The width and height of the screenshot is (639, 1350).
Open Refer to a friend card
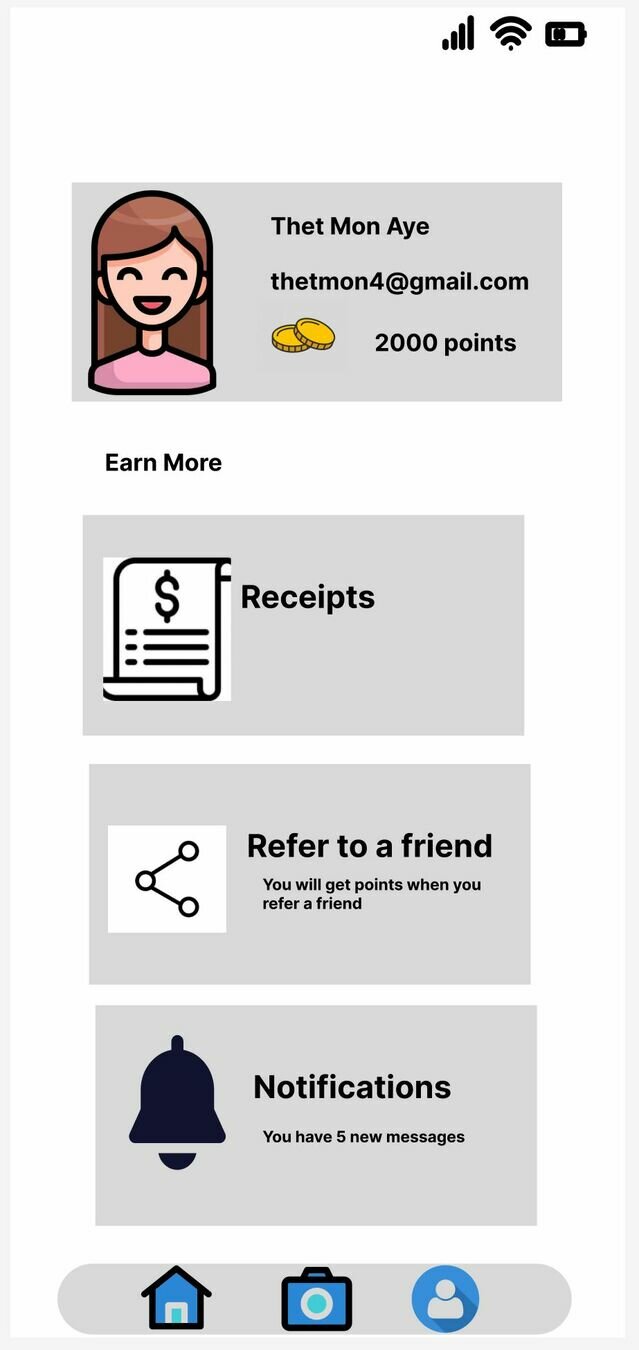tap(309, 874)
